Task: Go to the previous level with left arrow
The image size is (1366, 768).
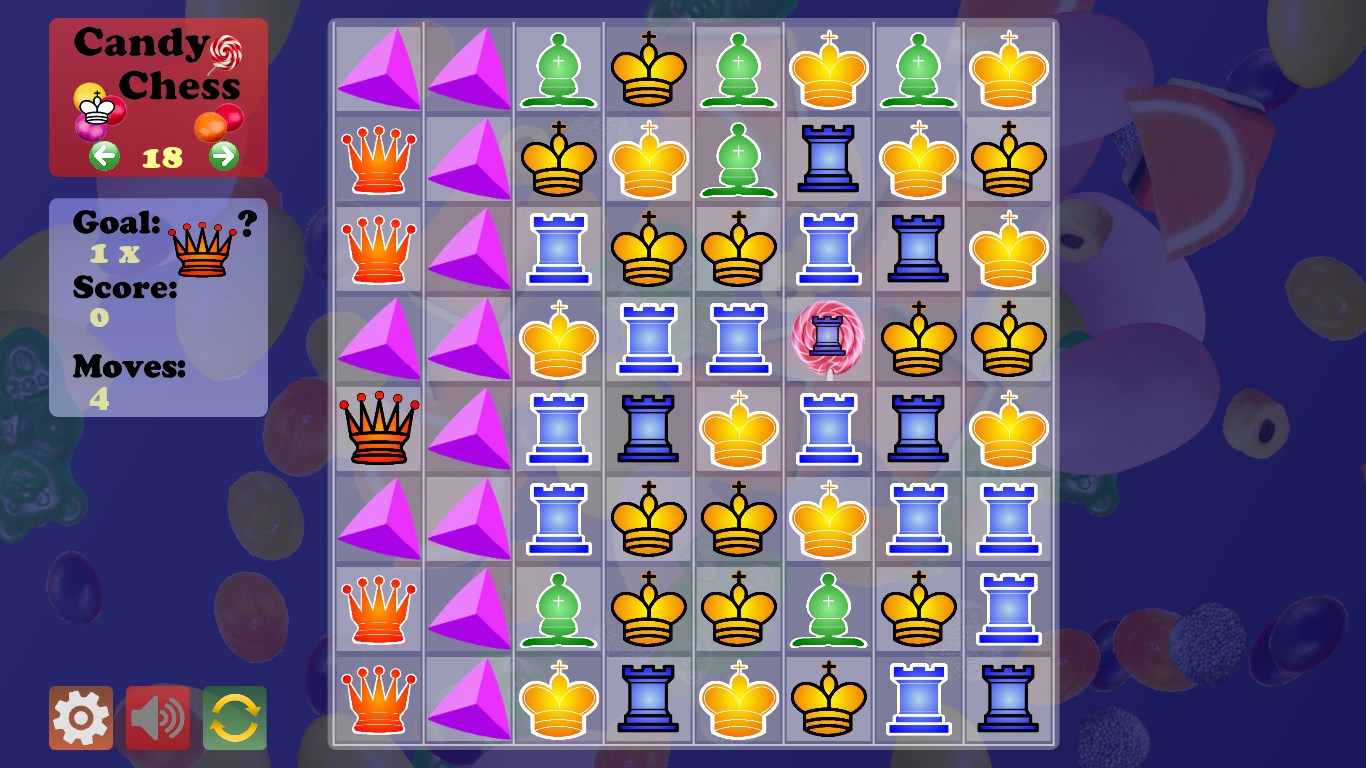Action: tap(104, 156)
